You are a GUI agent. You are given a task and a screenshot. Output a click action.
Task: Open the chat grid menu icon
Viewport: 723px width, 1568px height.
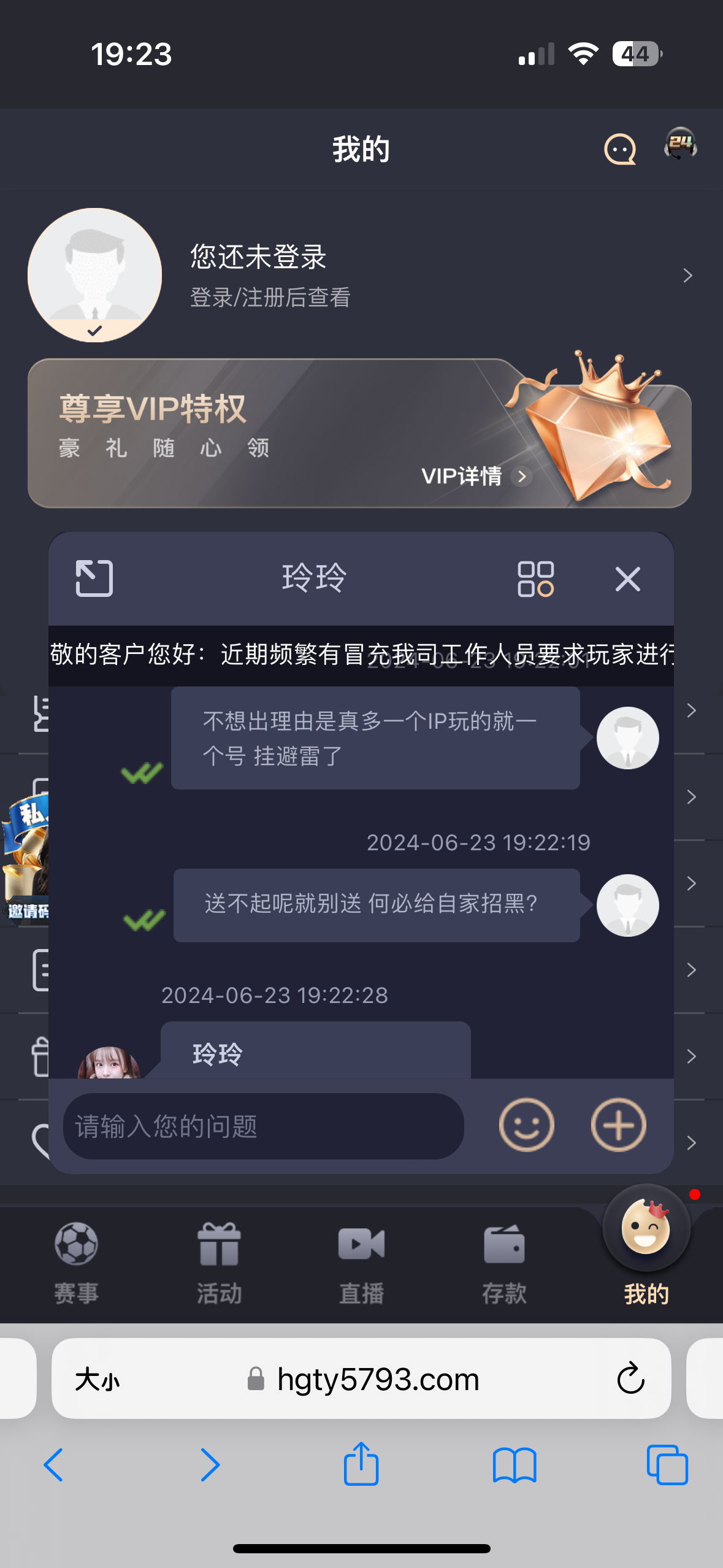(x=535, y=578)
